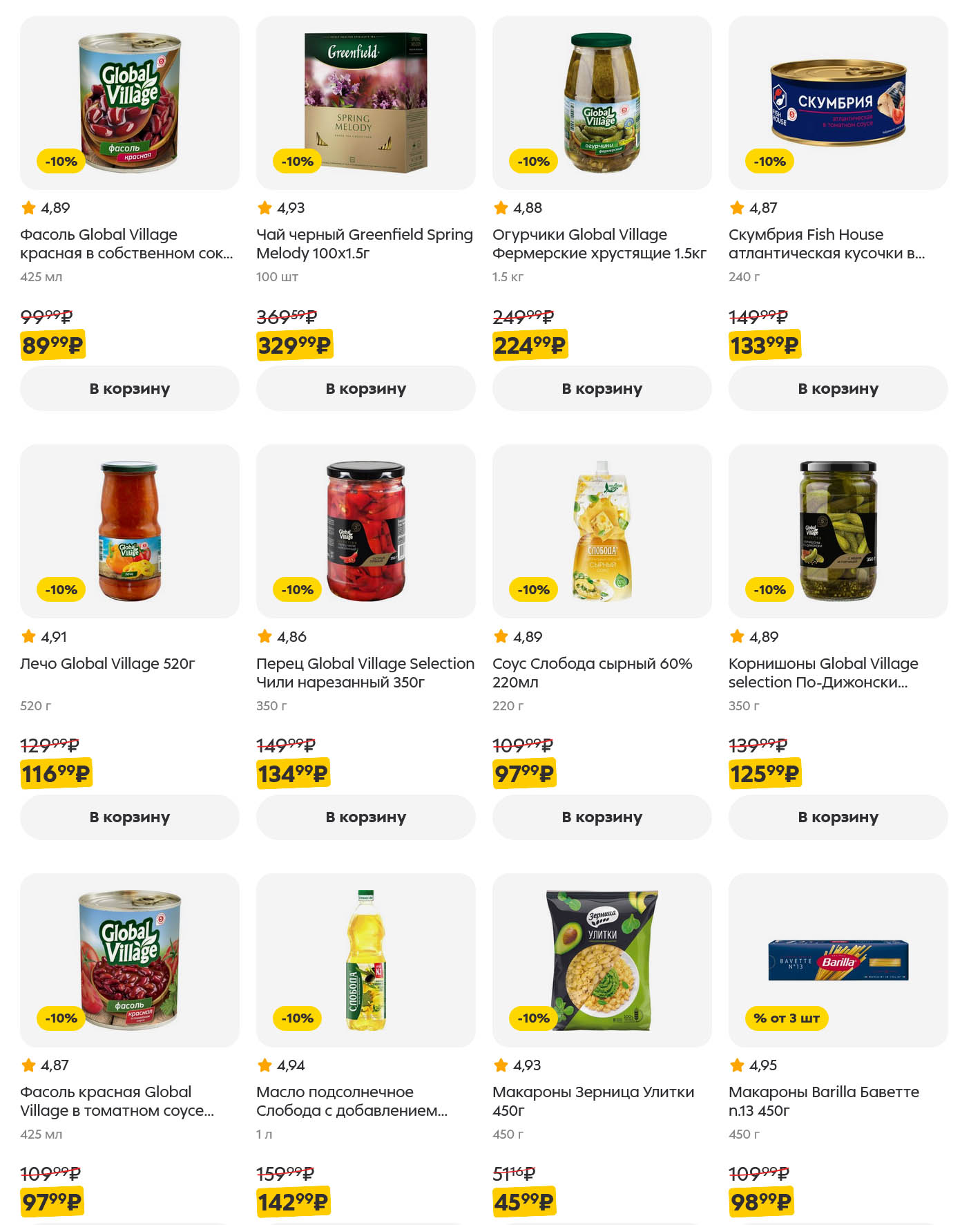
Task: View Скумбрия Fish House product details
Action: [838, 104]
